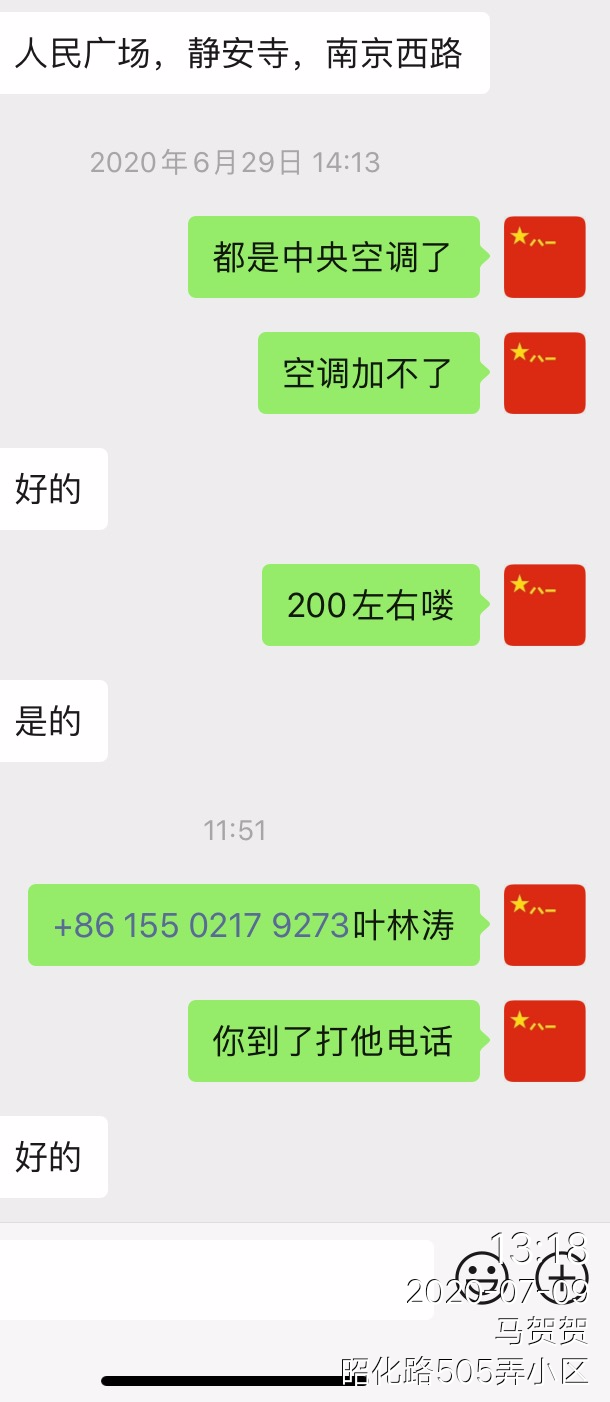Image resolution: width=610 pixels, height=1402 pixels.
Task: Tap the message input field
Action: (x=215, y=1279)
